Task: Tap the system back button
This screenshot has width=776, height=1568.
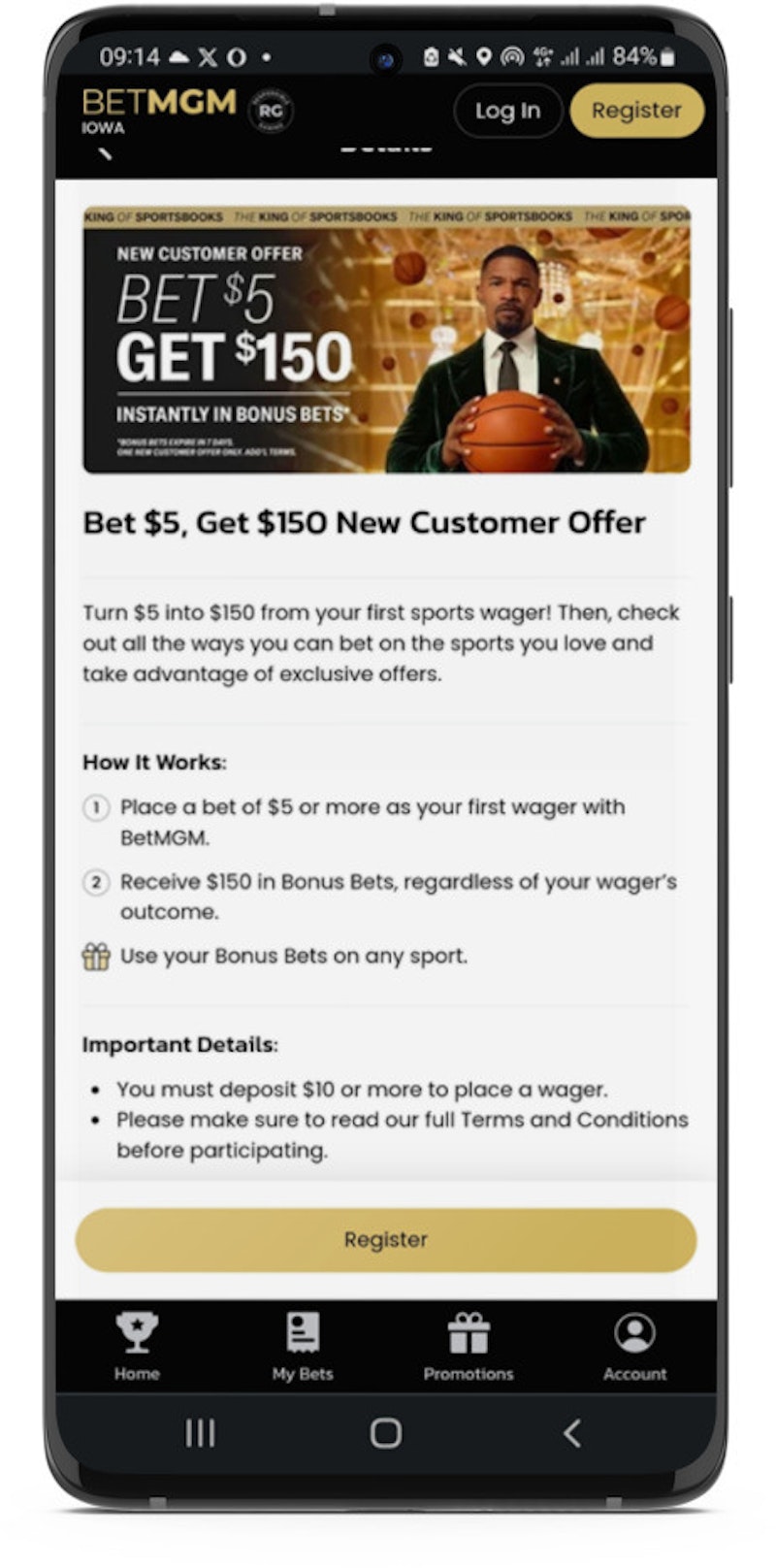Action: [572, 1432]
